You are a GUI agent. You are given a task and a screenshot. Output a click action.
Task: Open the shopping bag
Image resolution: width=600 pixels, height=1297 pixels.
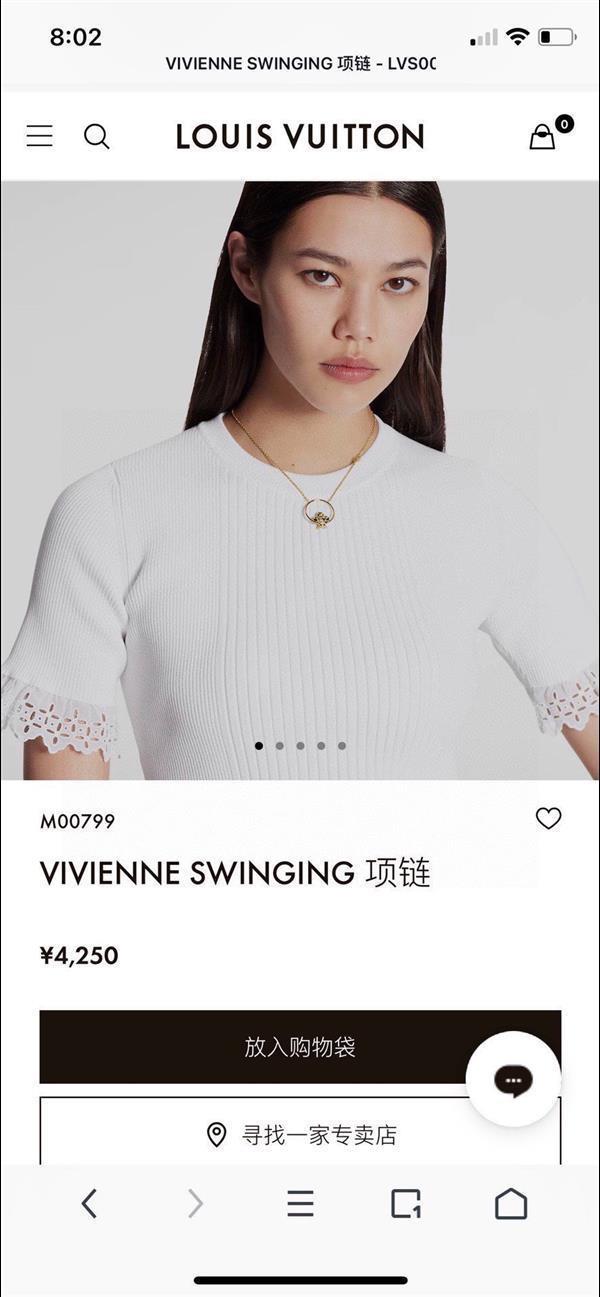click(x=542, y=137)
